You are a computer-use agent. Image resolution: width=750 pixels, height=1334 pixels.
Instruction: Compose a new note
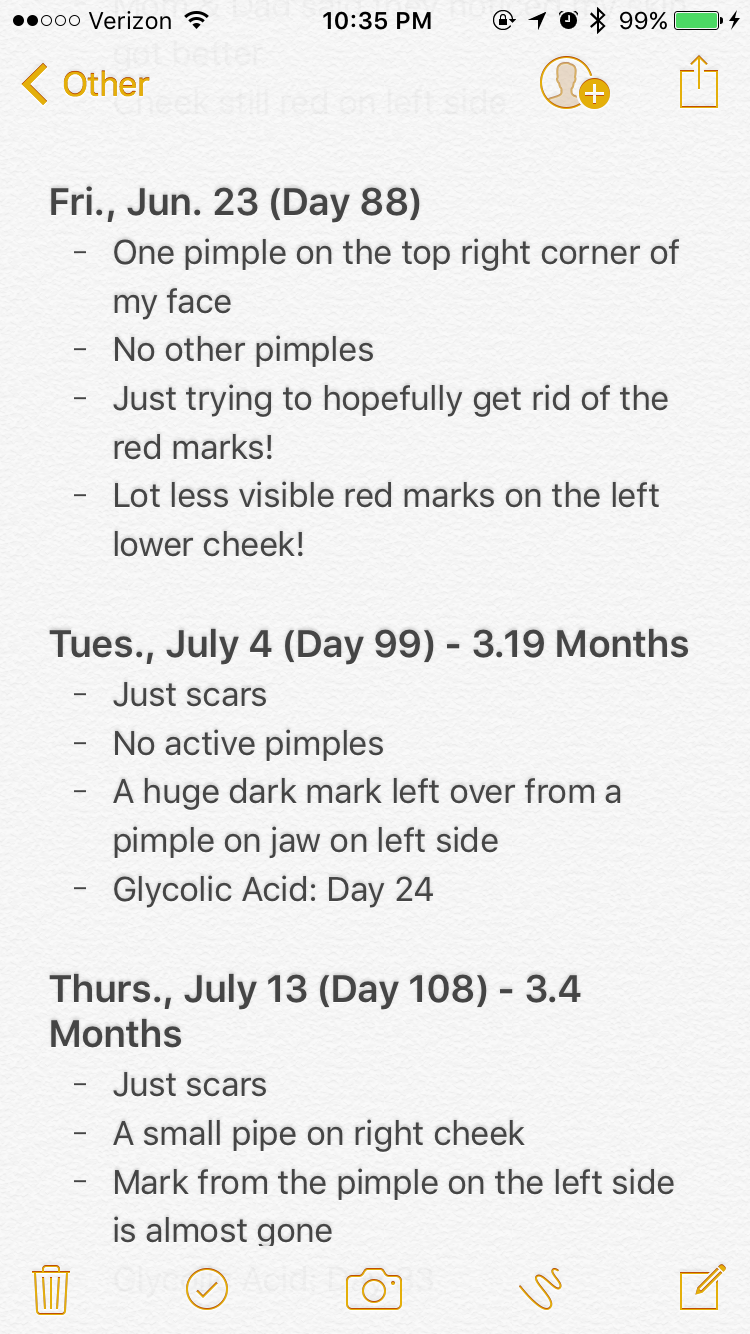coord(702,1288)
